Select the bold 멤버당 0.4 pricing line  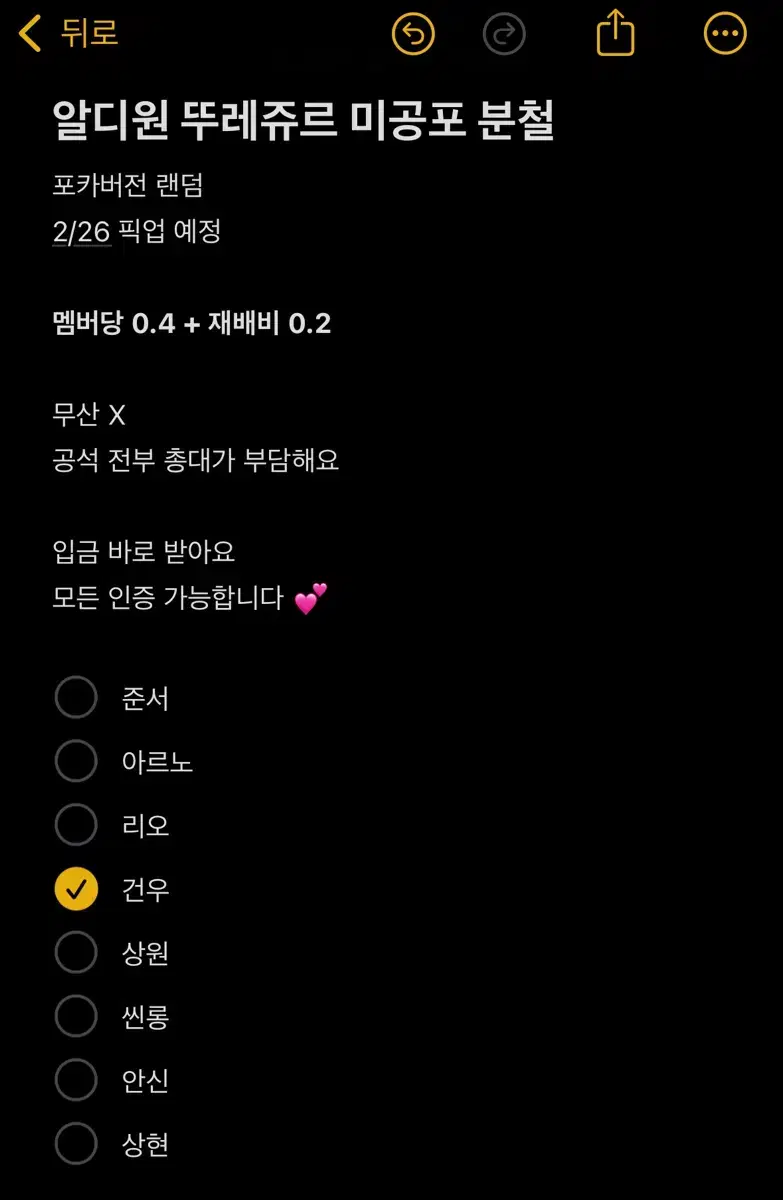(192, 324)
